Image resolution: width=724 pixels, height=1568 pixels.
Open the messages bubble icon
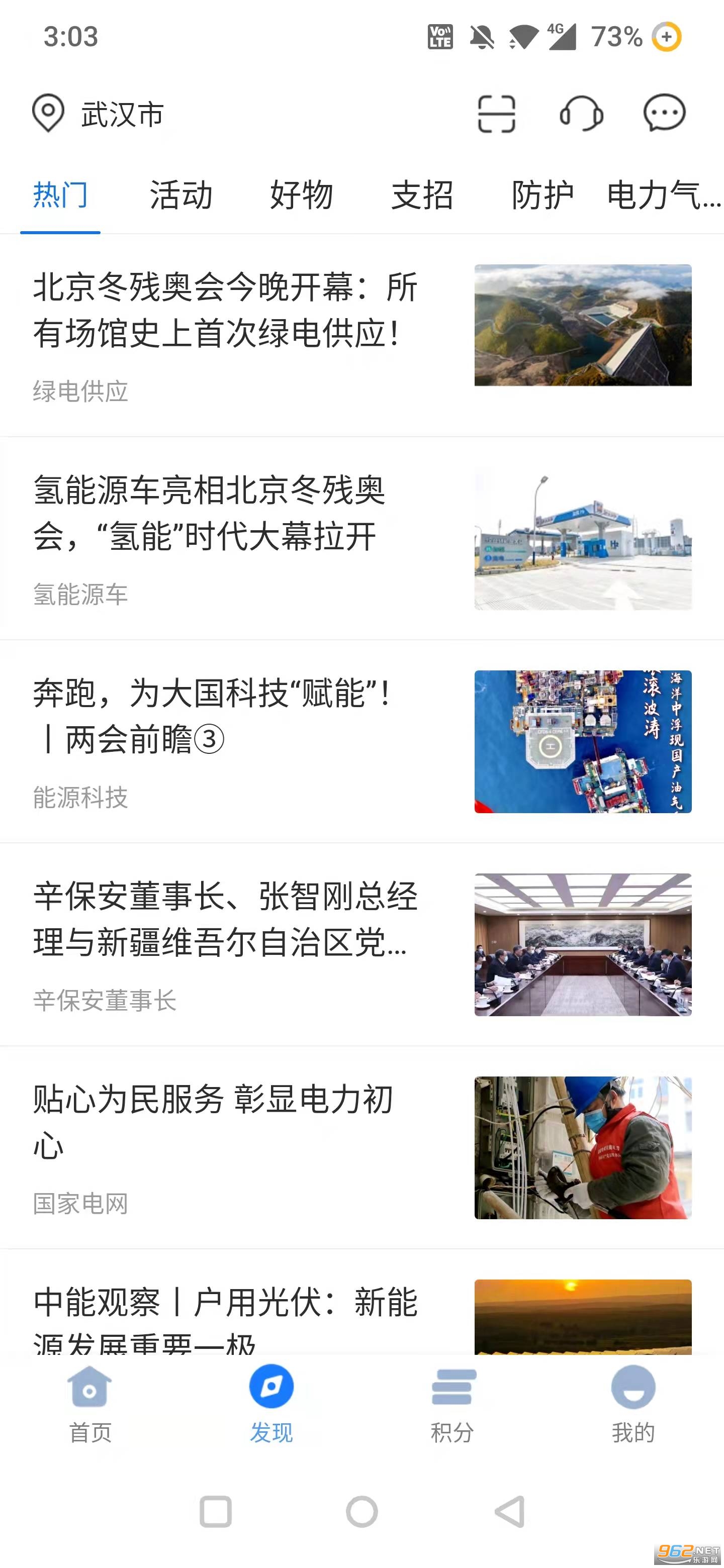coord(664,113)
